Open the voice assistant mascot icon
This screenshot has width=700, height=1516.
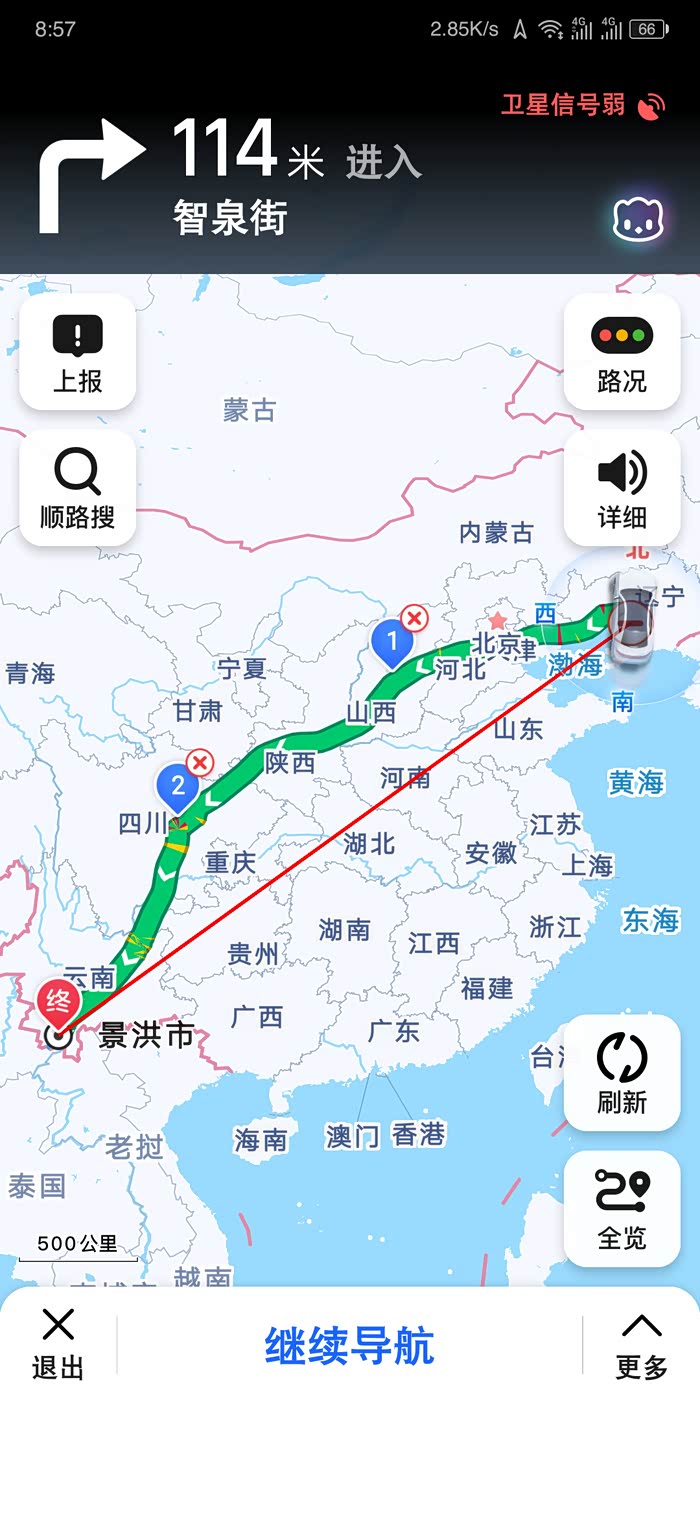pyautogui.click(x=638, y=218)
